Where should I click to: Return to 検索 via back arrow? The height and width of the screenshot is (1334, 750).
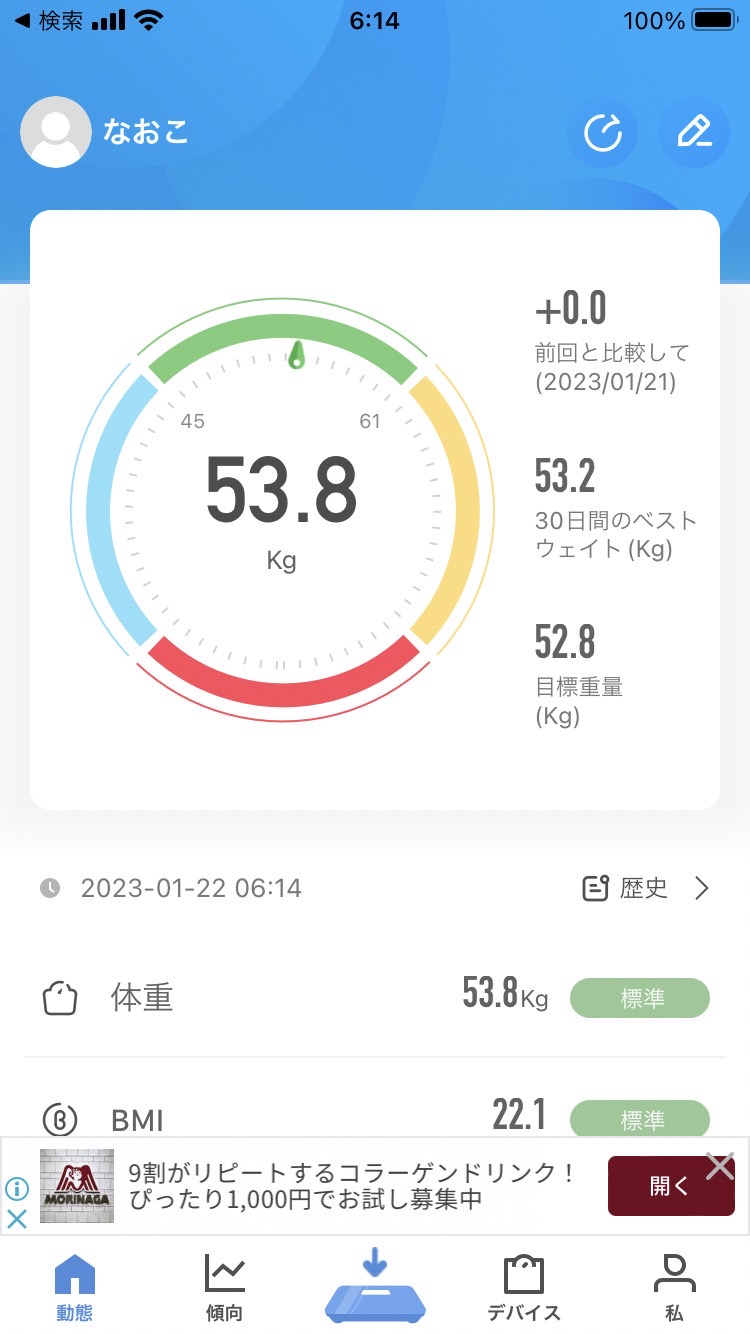pyautogui.click(x=49, y=20)
